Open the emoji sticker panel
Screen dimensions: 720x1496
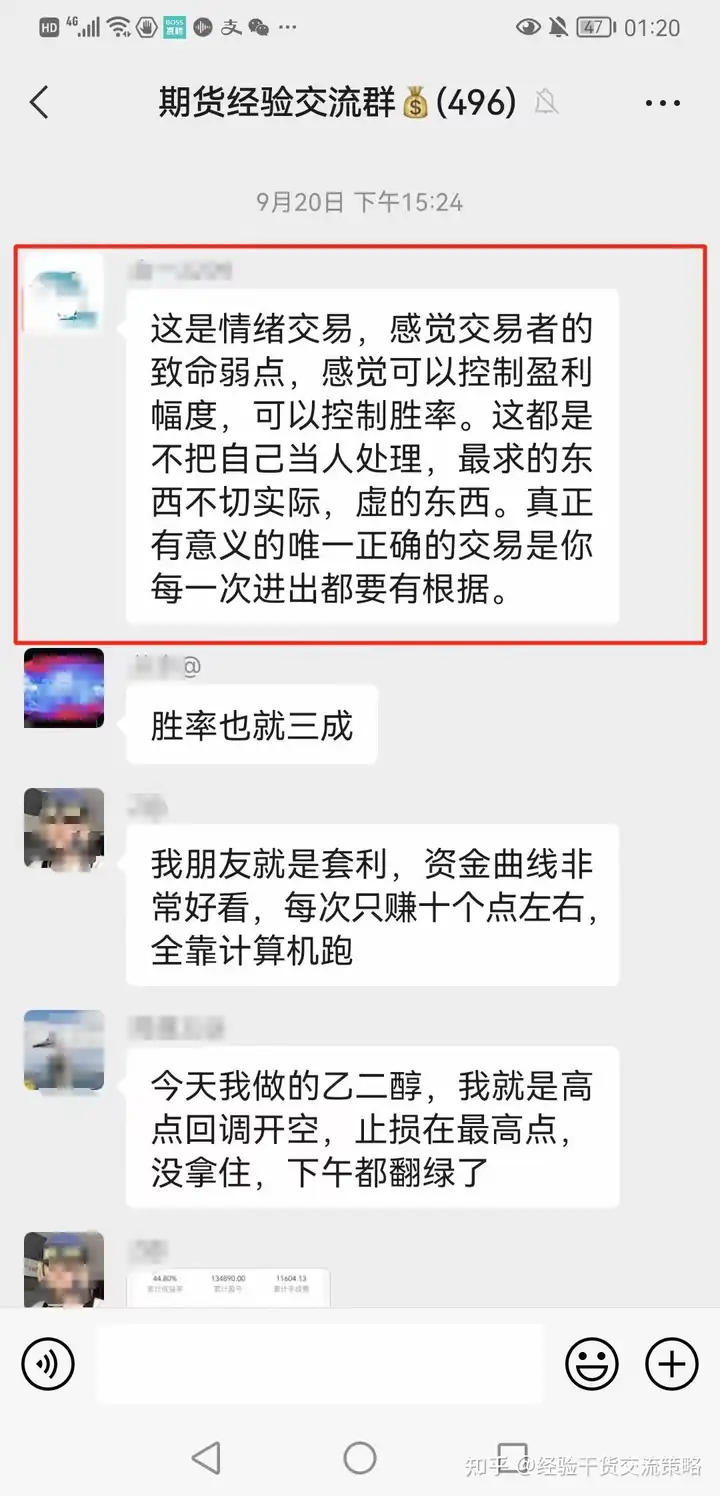(x=591, y=1363)
